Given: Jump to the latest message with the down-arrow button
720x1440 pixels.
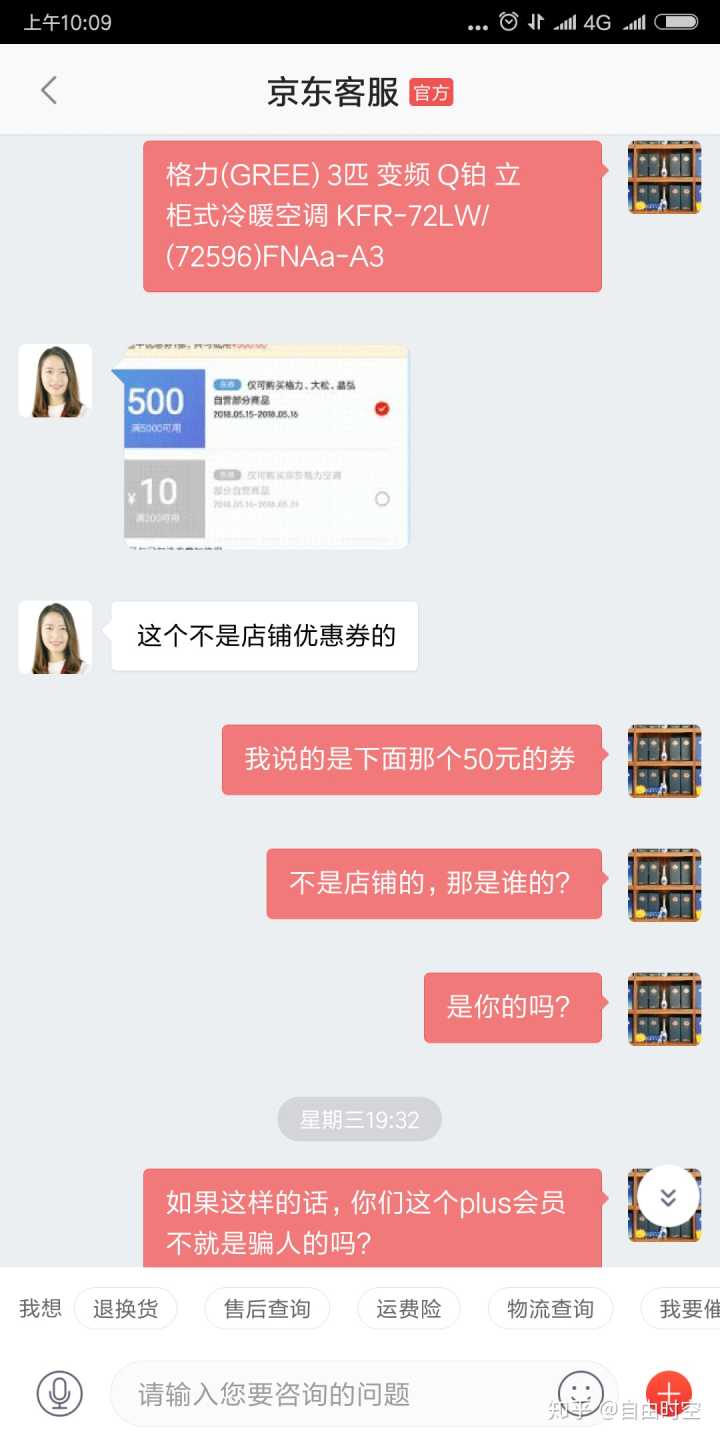Looking at the screenshot, I should (668, 1197).
